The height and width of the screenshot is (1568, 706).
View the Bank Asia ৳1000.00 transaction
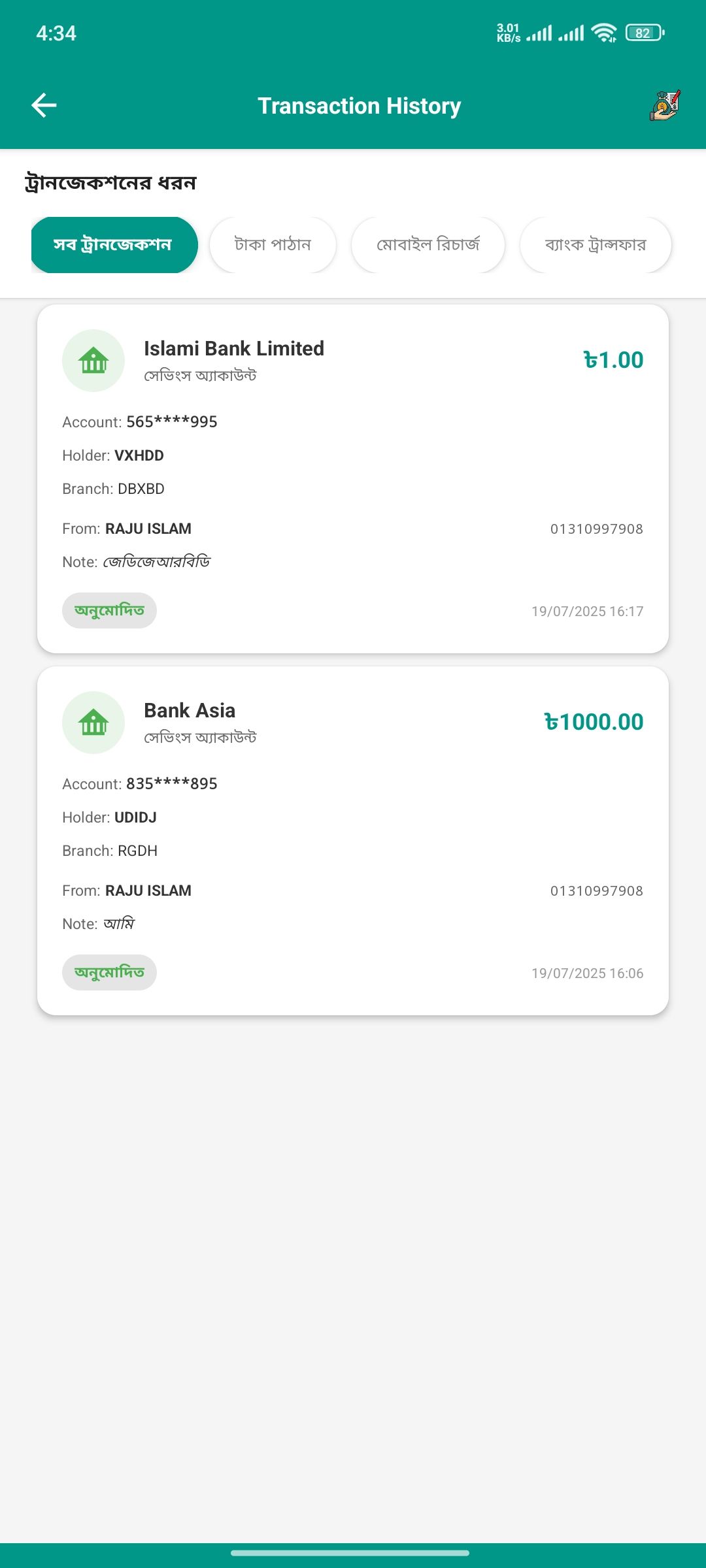(x=353, y=841)
